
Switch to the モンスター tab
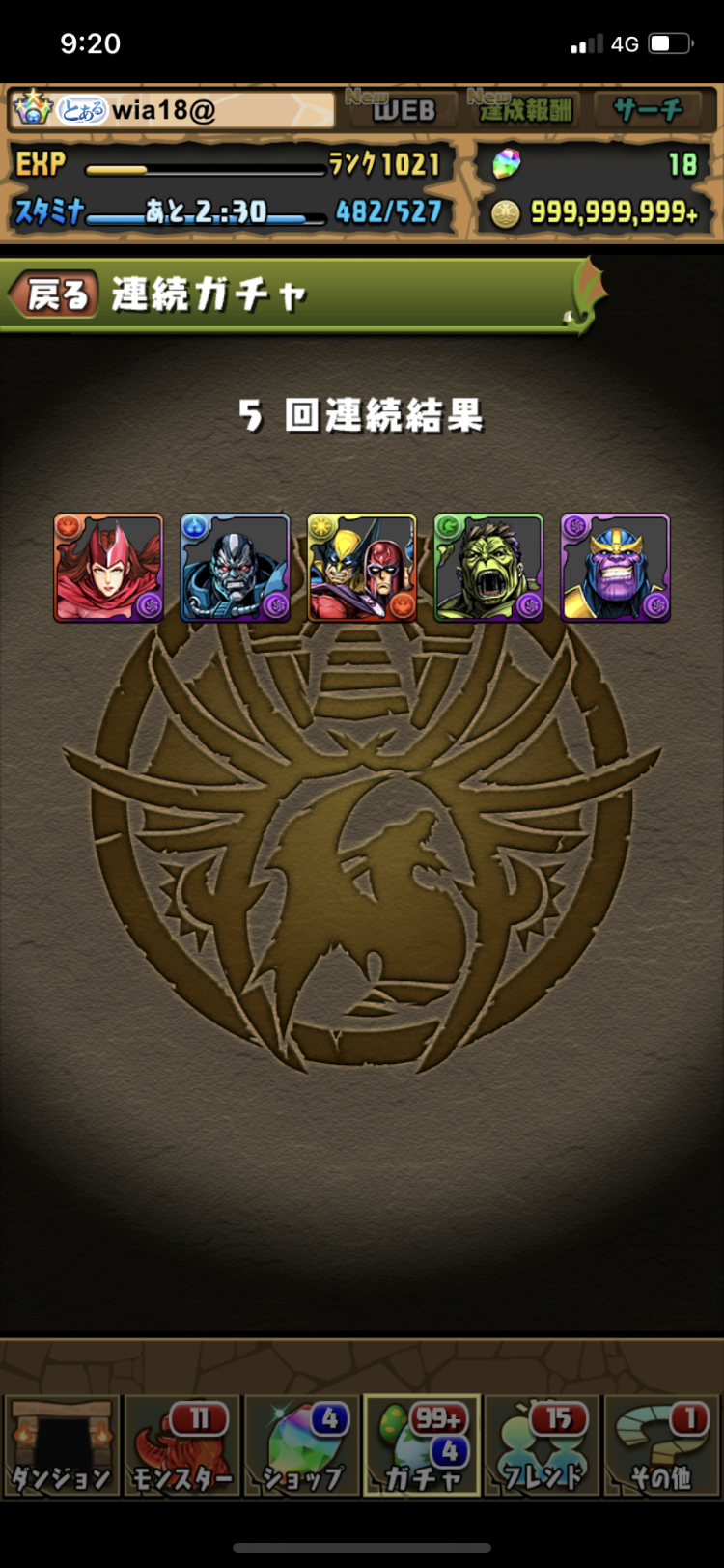coord(181,1445)
